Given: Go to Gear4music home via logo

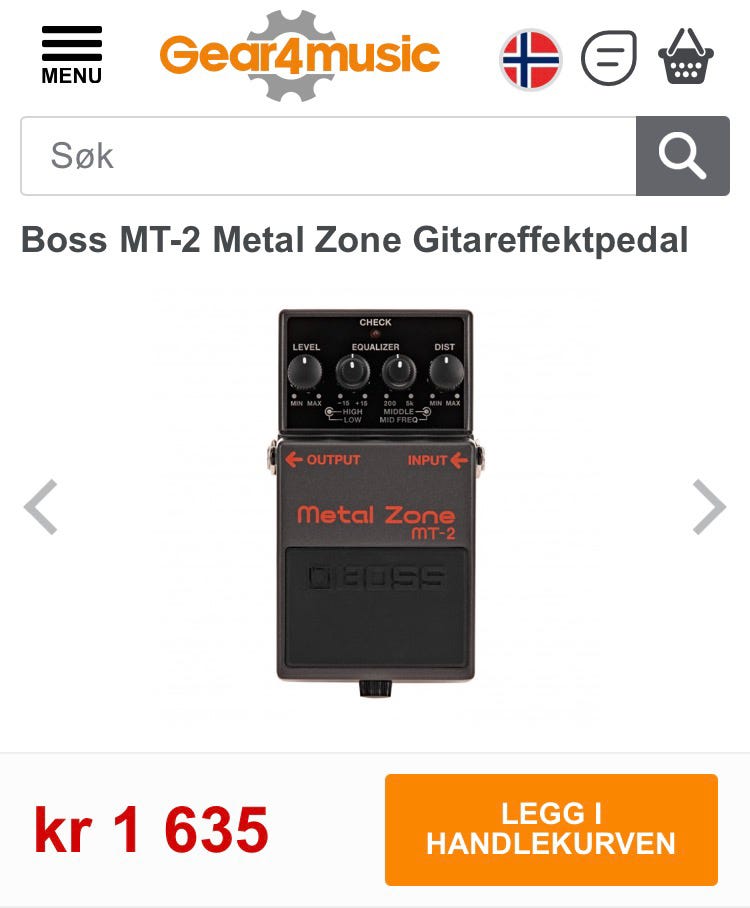Looking at the screenshot, I should (x=300, y=55).
